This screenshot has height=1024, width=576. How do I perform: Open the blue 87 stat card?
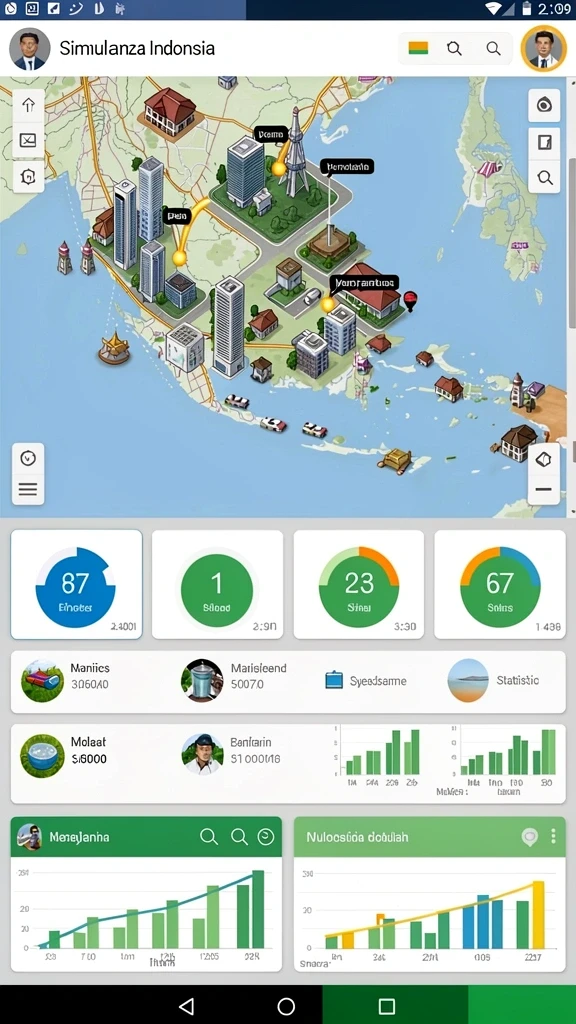76,584
